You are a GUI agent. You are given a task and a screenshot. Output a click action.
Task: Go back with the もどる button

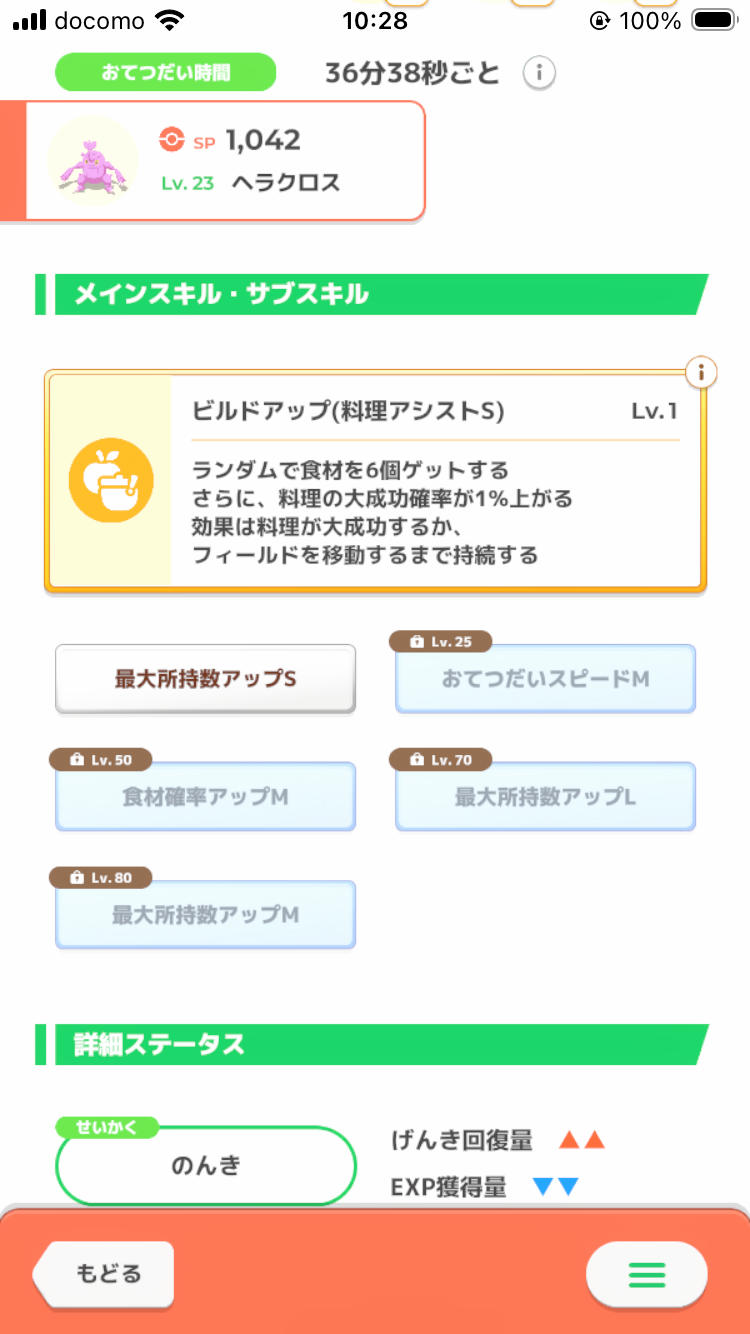(x=104, y=1274)
